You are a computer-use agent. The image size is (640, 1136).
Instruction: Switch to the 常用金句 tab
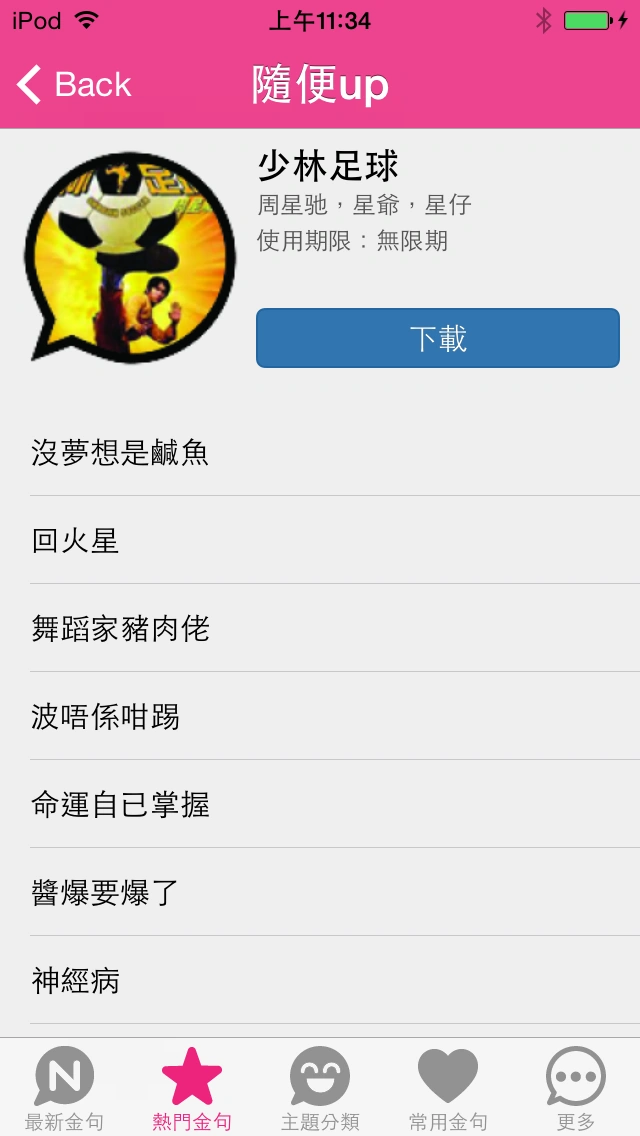click(x=448, y=1088)
